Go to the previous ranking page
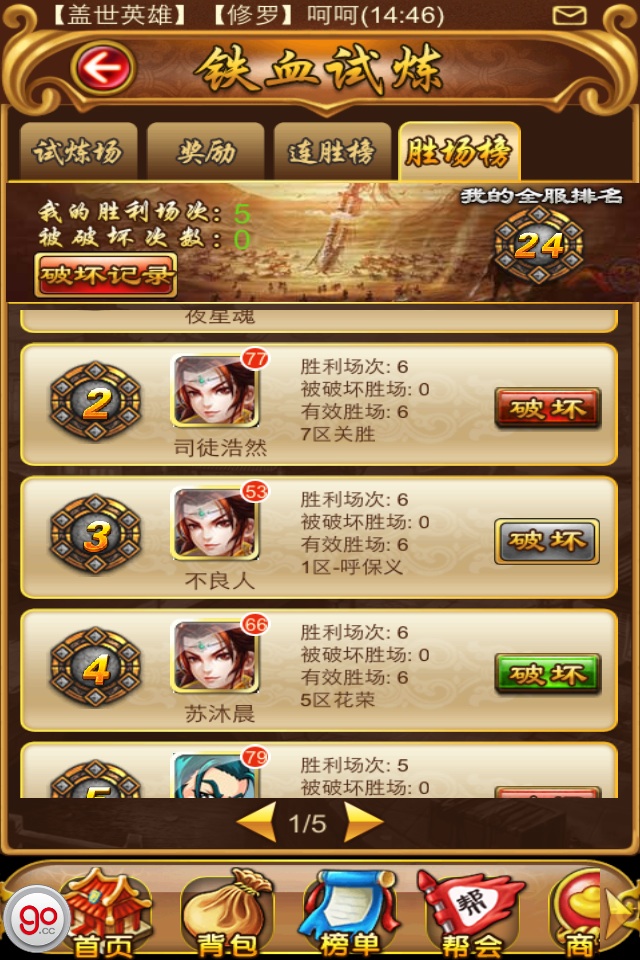 (x=256, y=823)
